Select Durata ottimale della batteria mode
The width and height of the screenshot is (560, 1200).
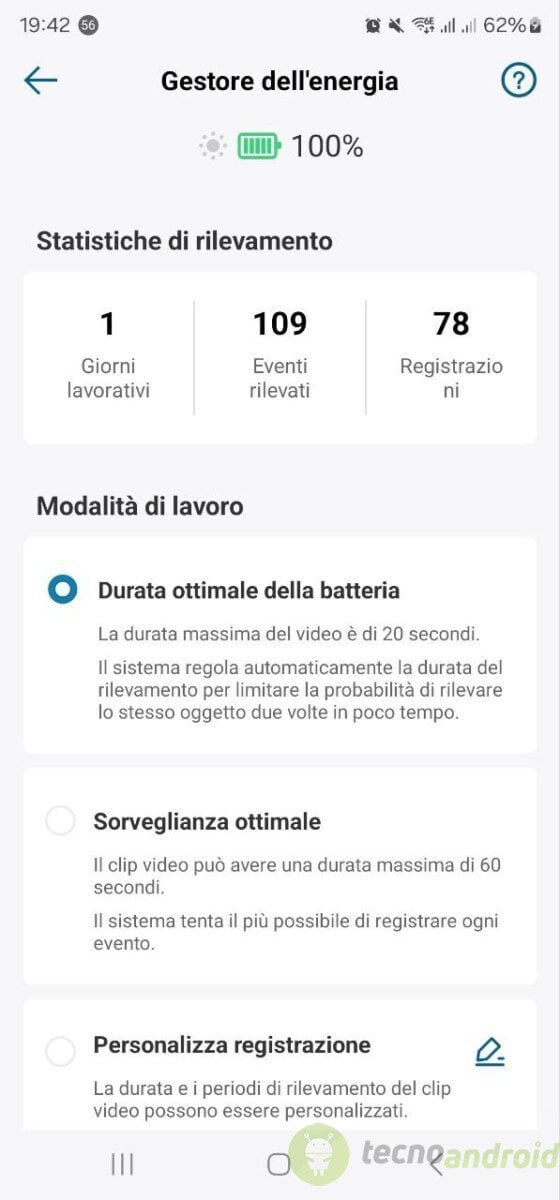[61, 590]
